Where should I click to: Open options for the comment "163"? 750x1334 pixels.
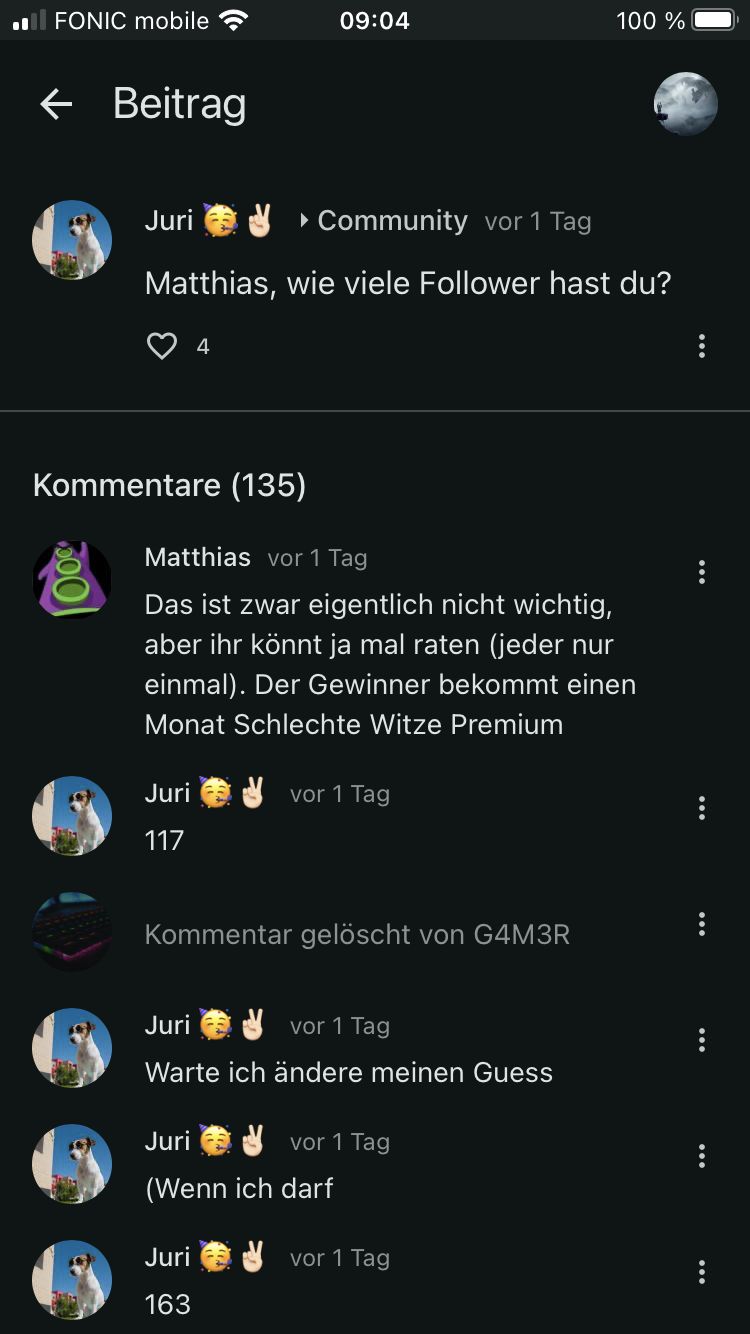(x=702, y=1272)
